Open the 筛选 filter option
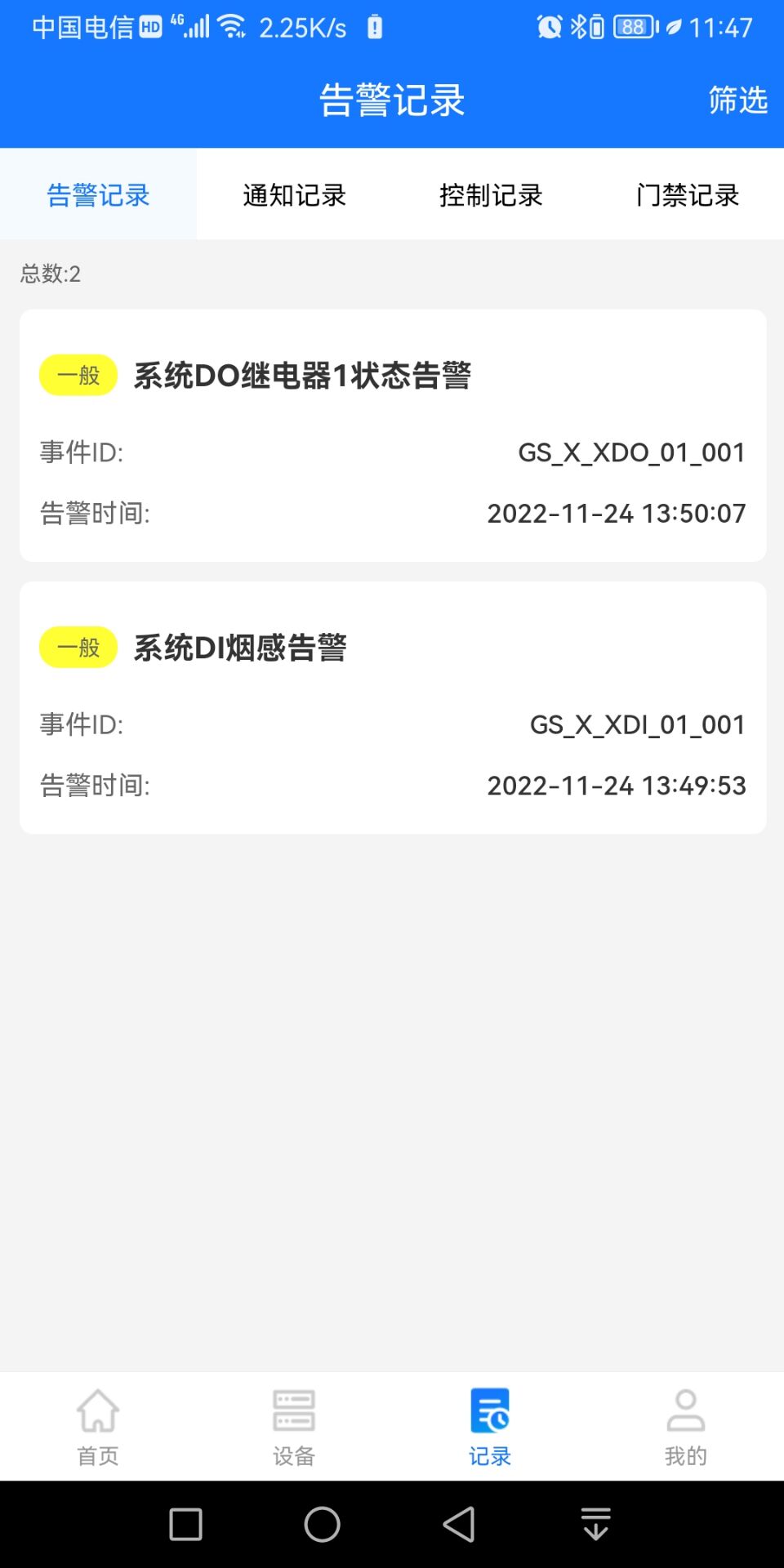 [x=737, y=100]
